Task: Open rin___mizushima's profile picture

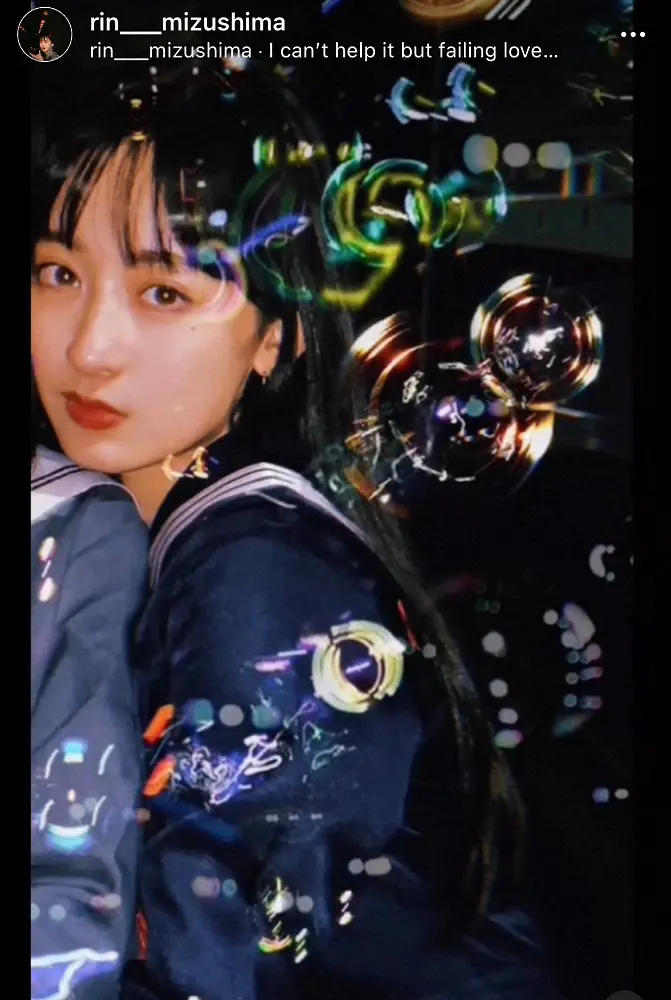Action: (45, 35)
